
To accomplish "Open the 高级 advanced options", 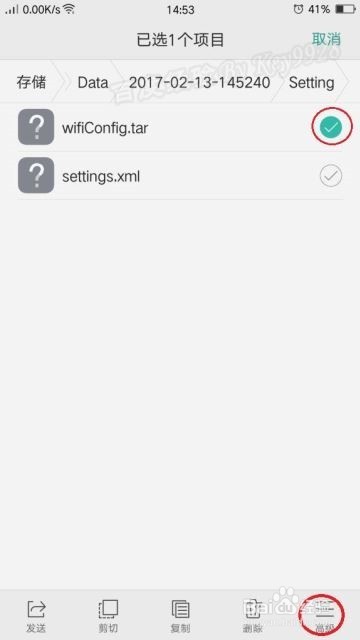I will pos(324,616).
